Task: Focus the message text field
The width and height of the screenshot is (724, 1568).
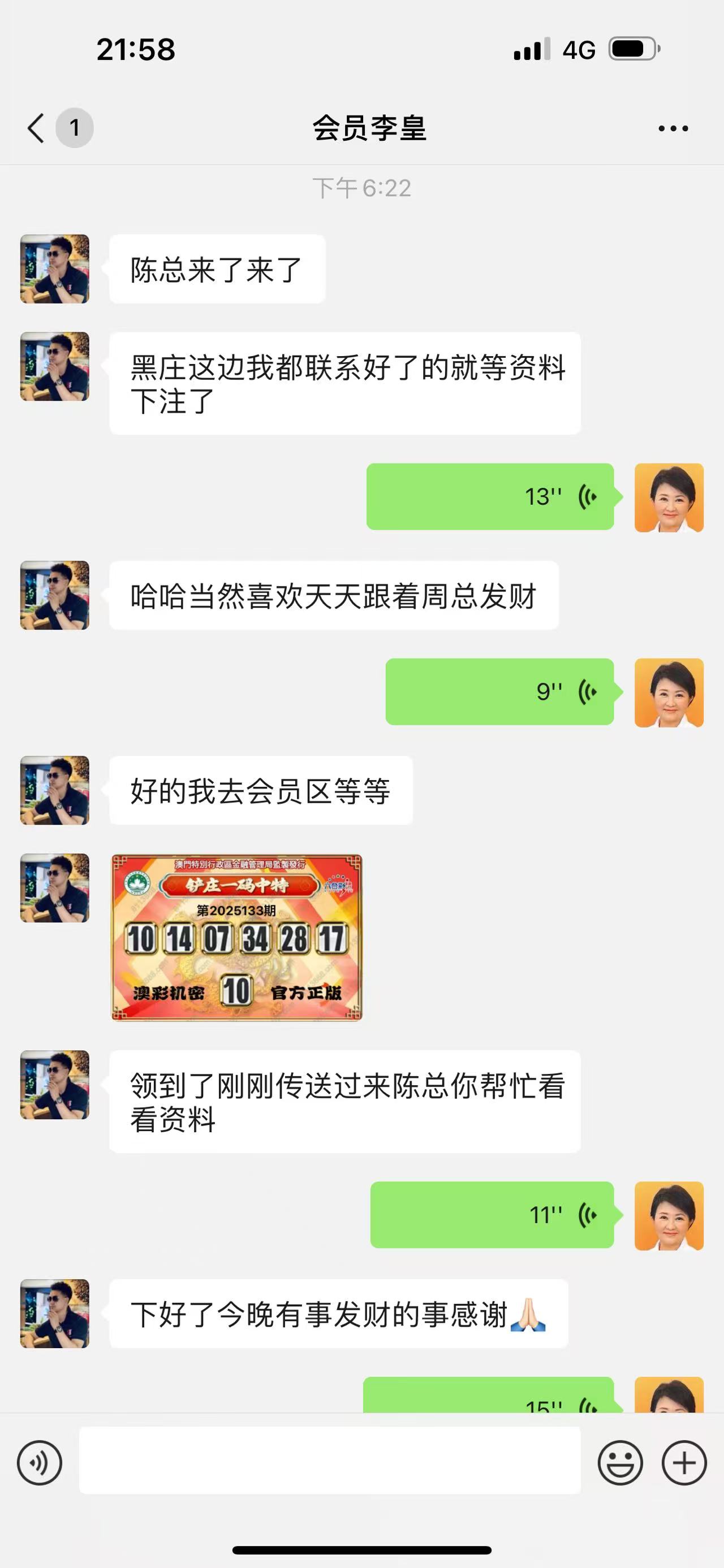Action: (329, 1460)
